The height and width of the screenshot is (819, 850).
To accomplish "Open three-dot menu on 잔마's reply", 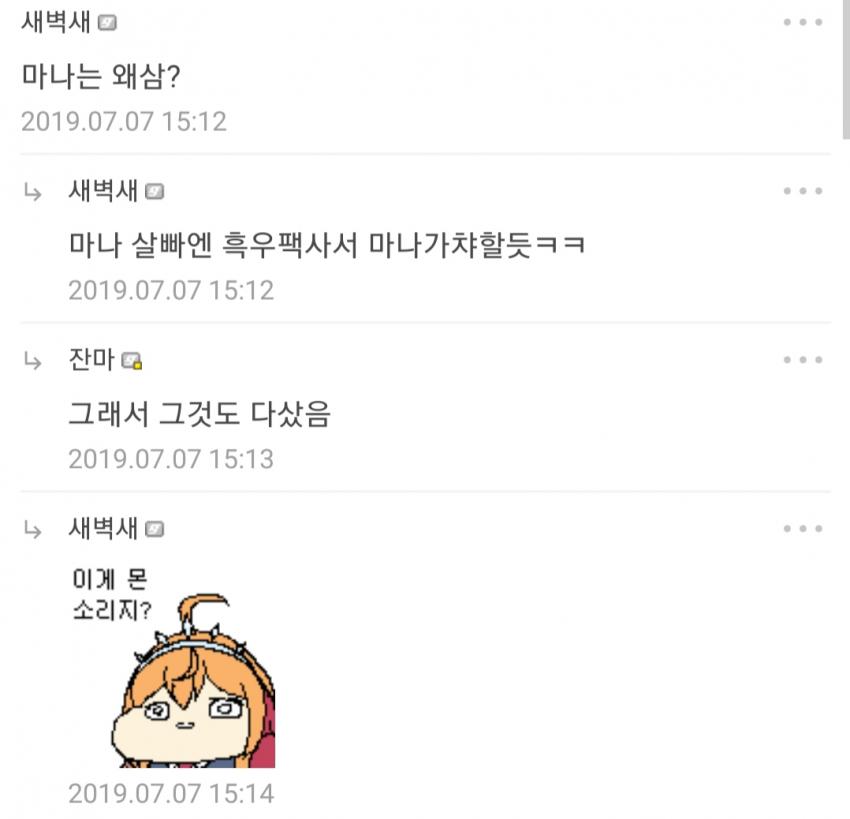I will pyautogui.click(x=802, y=360).
